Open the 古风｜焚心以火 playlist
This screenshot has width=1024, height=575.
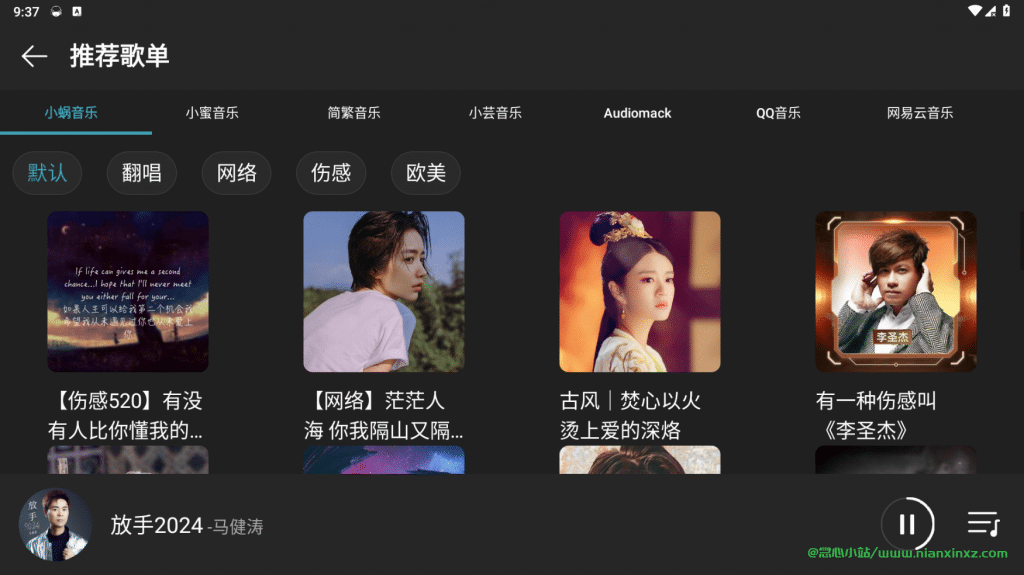(x=640, y=292)
